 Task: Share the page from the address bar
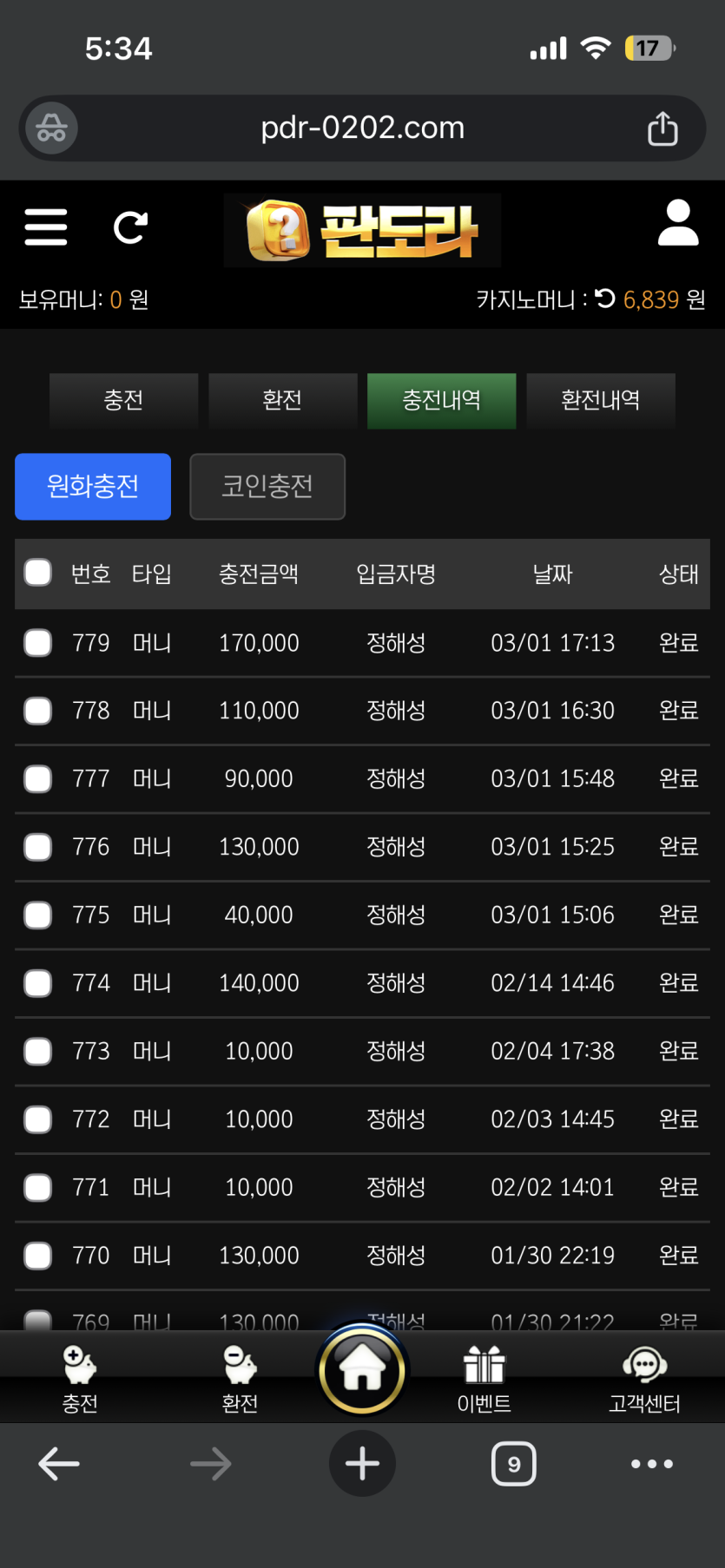coord(662,128)
